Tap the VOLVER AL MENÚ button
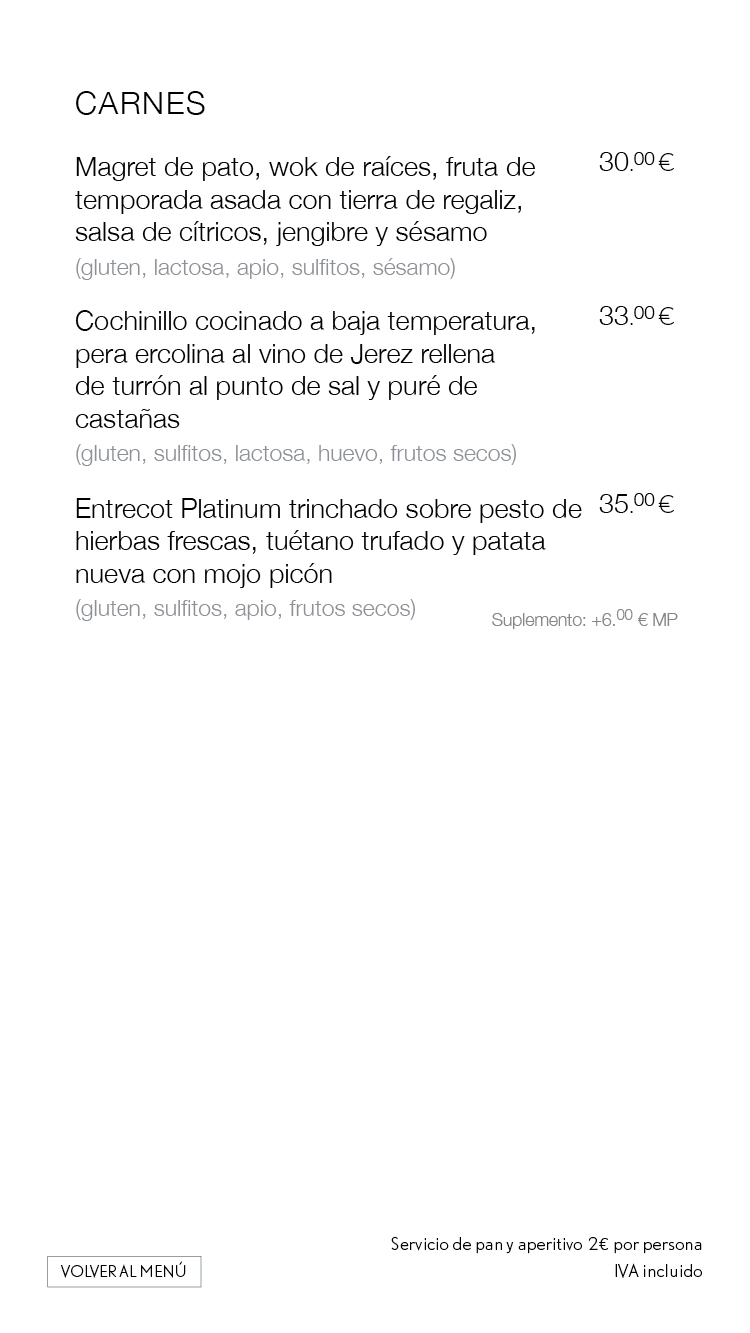 (x=124, y=1272)
